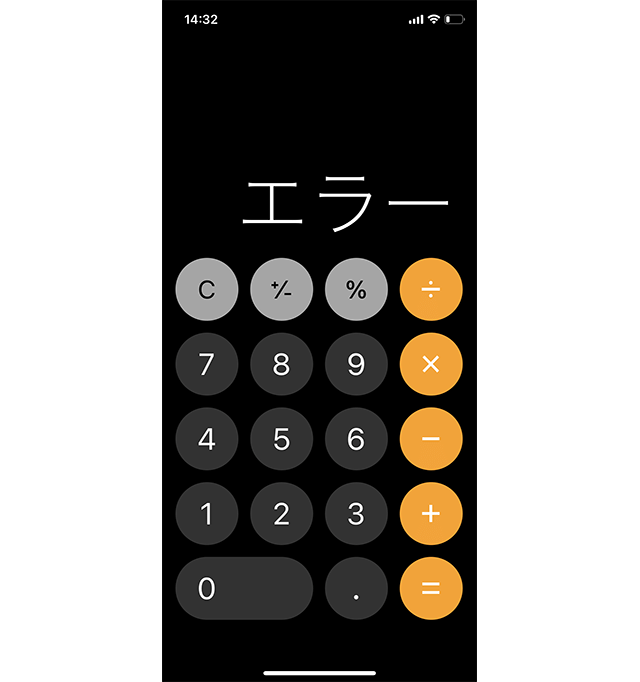The image size is (640, 682).
Task: Tap the plus/minus sign toggle key
Action: [x=281, y=290]
